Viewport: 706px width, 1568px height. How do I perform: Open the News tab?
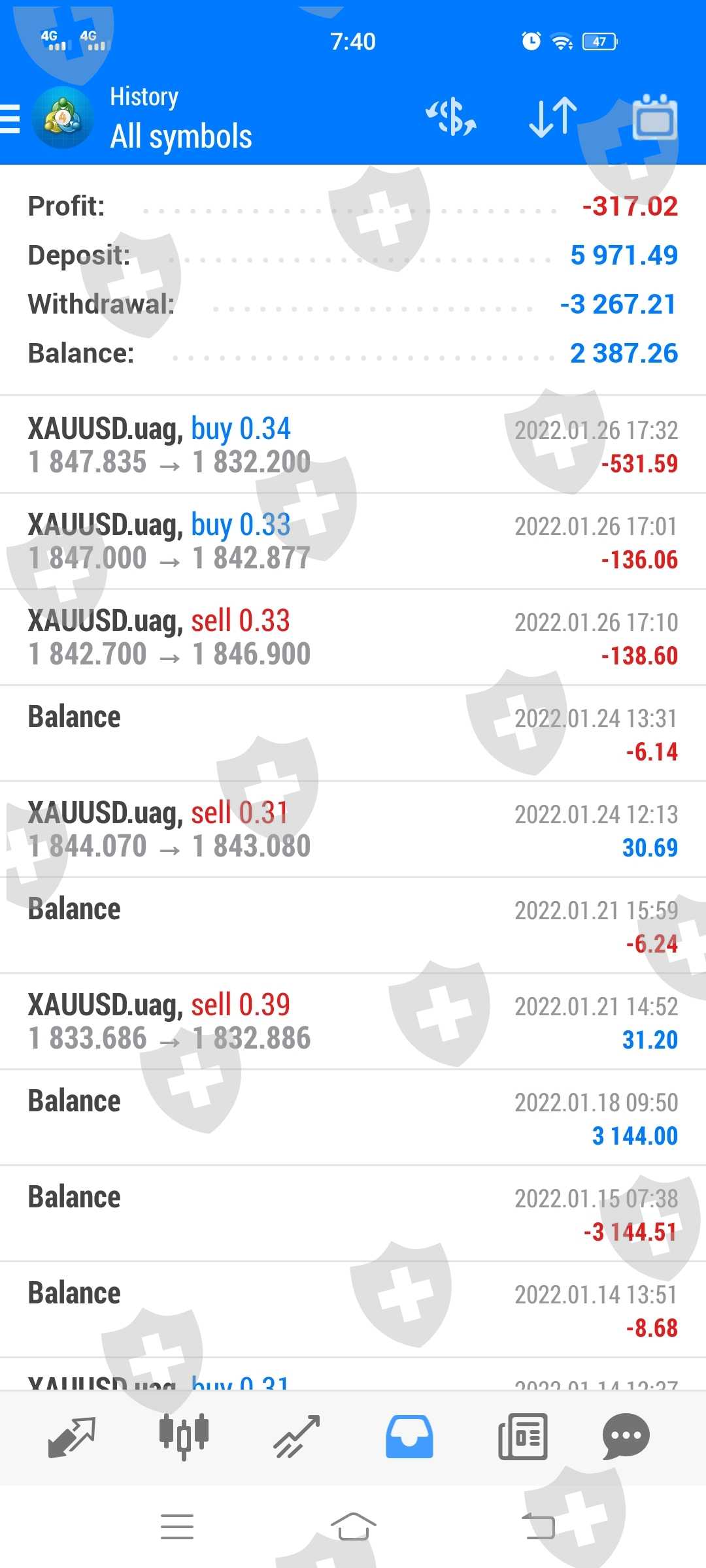(522, 1437)
